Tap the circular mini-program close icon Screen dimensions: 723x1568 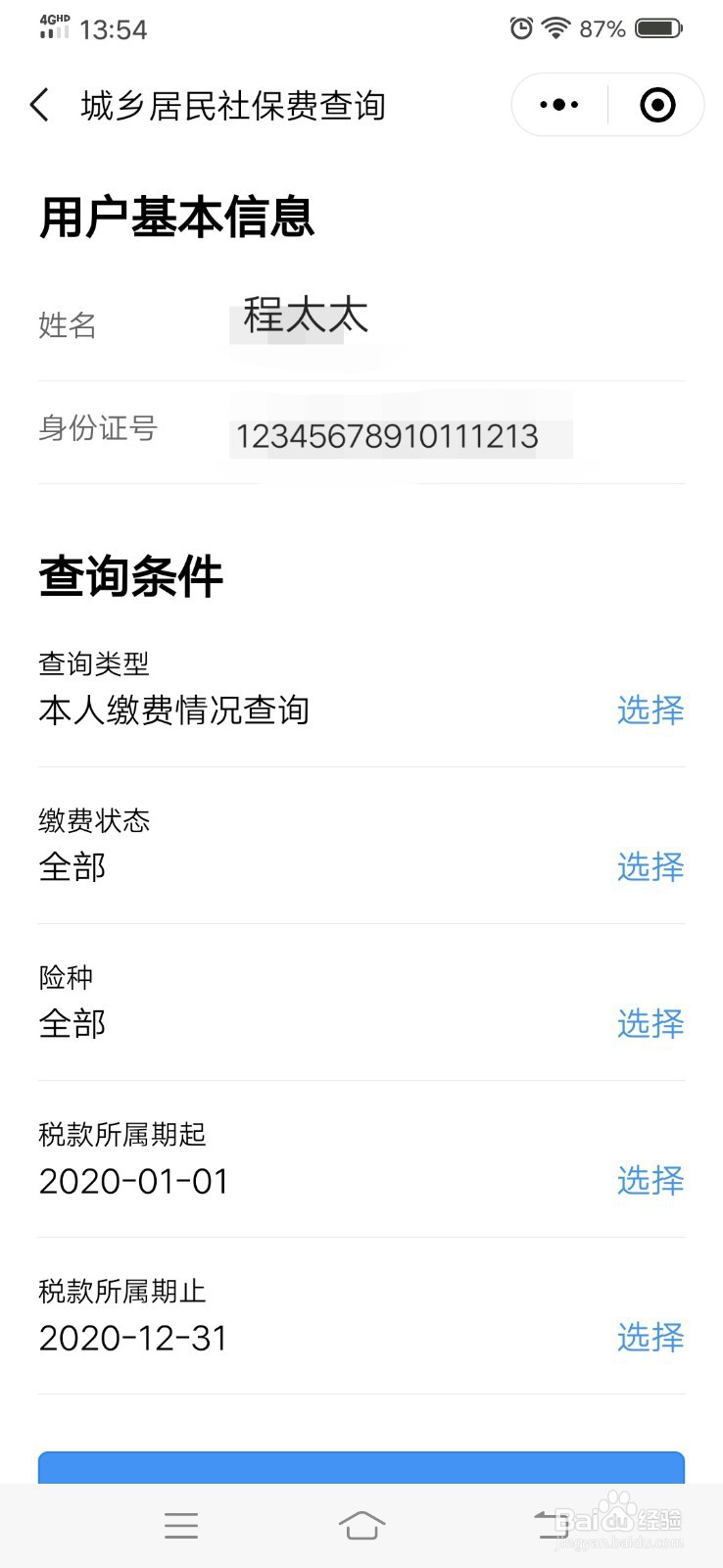pyautogui.click(x=655, y=104)
